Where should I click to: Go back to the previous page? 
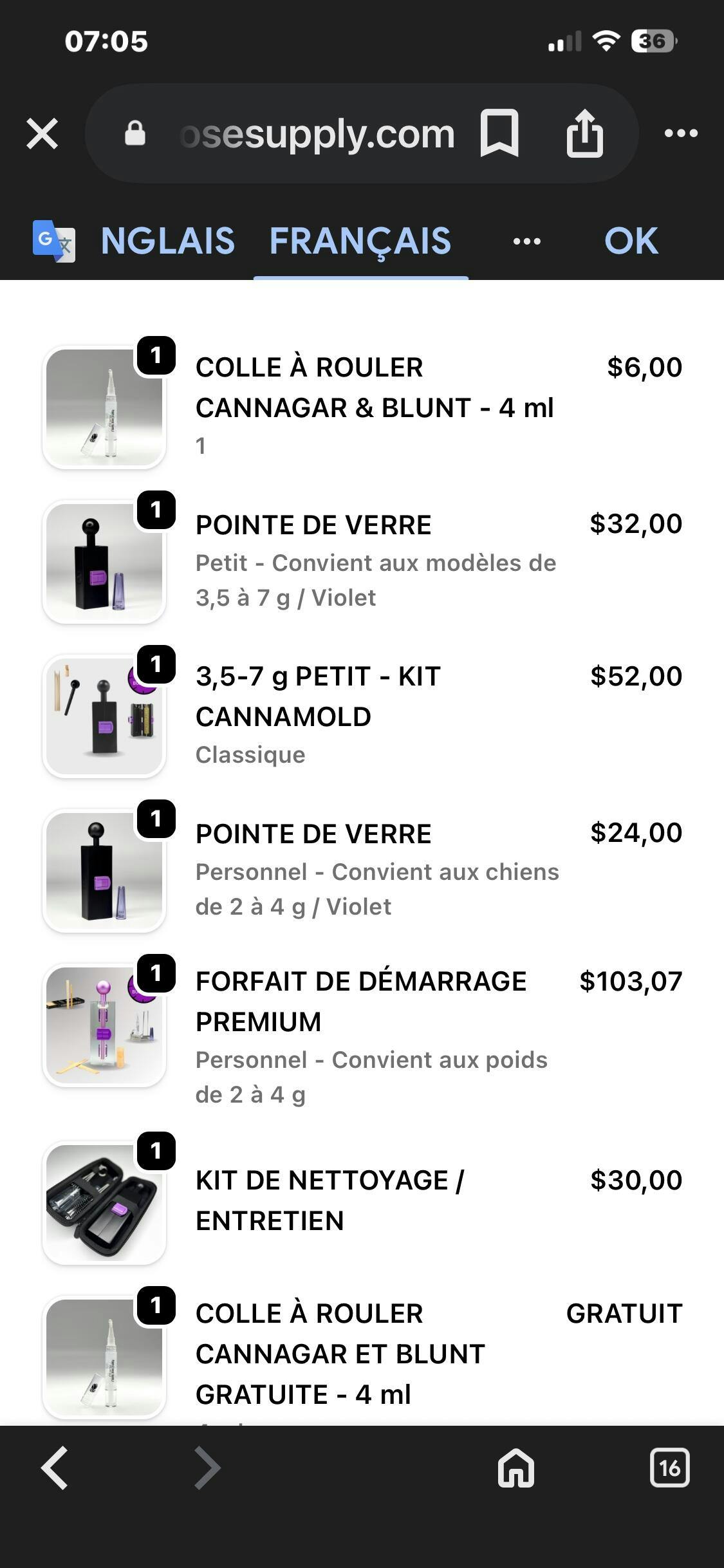(x=55, y=1468)
